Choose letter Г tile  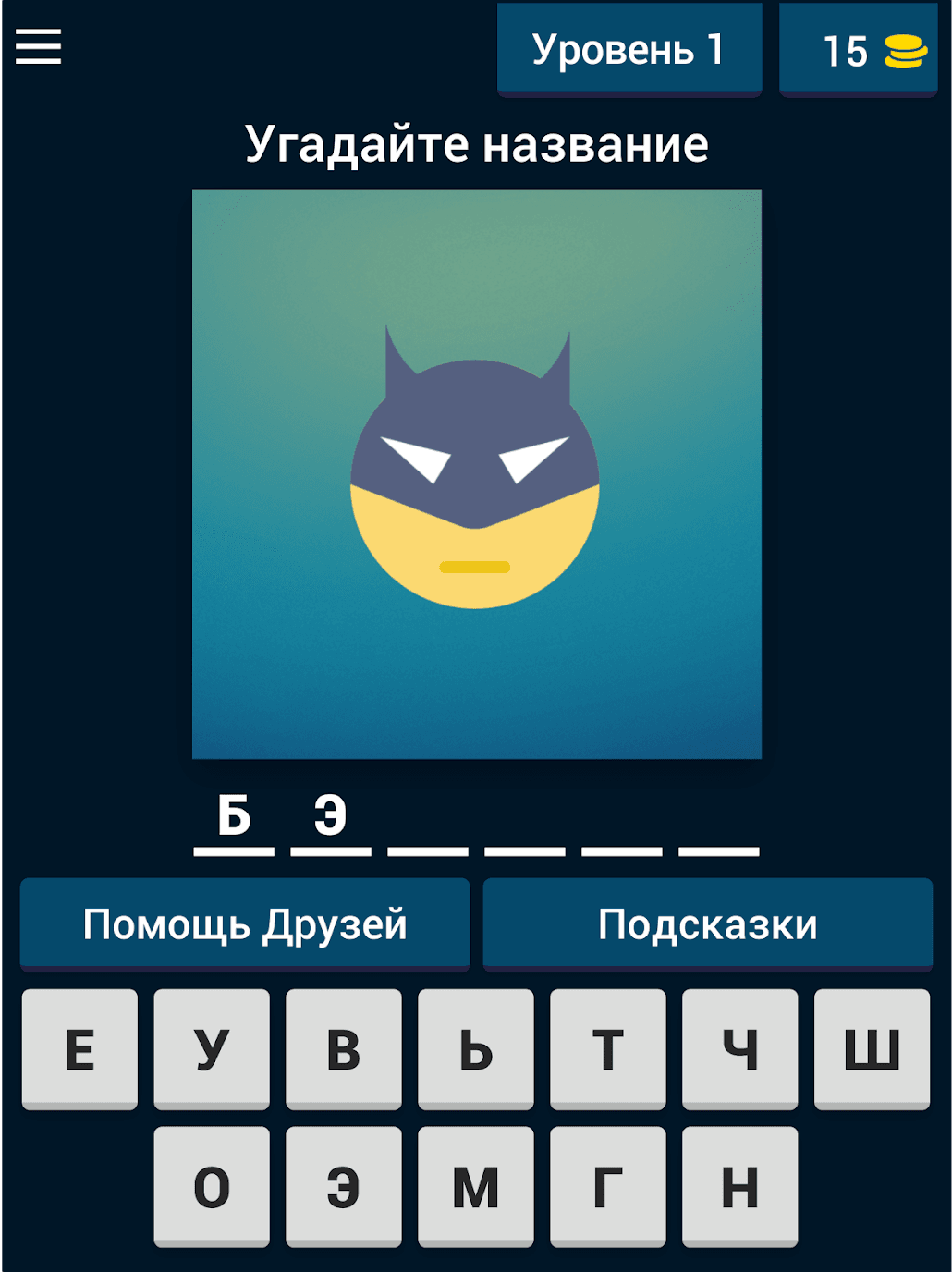[x=608, y=1186]
